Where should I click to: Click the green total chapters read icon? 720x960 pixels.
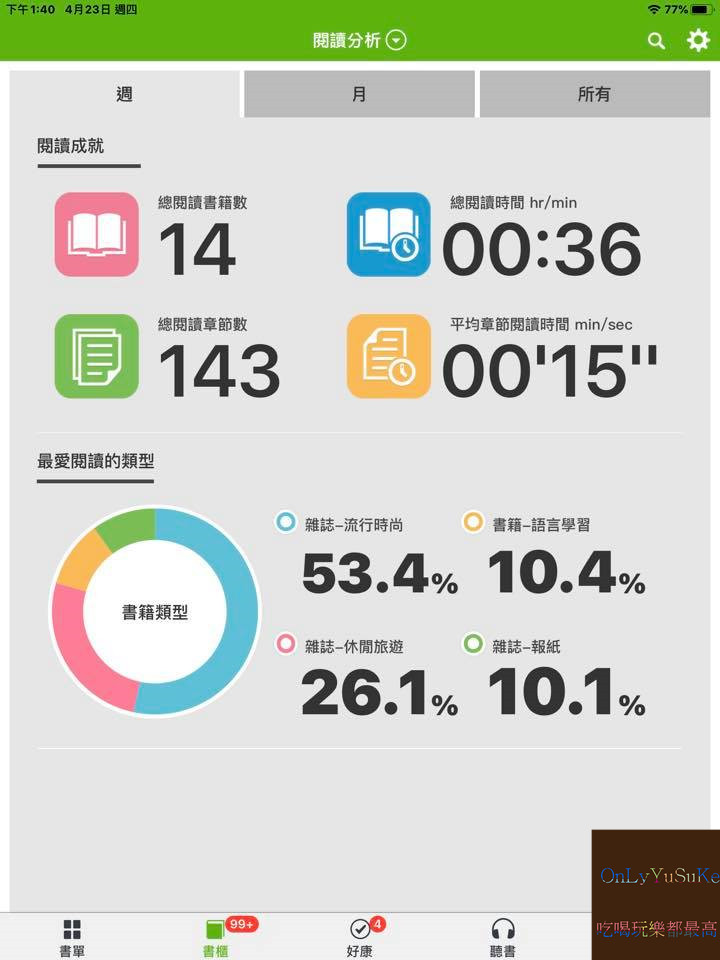pyautogui.click(x=95, y=358)
